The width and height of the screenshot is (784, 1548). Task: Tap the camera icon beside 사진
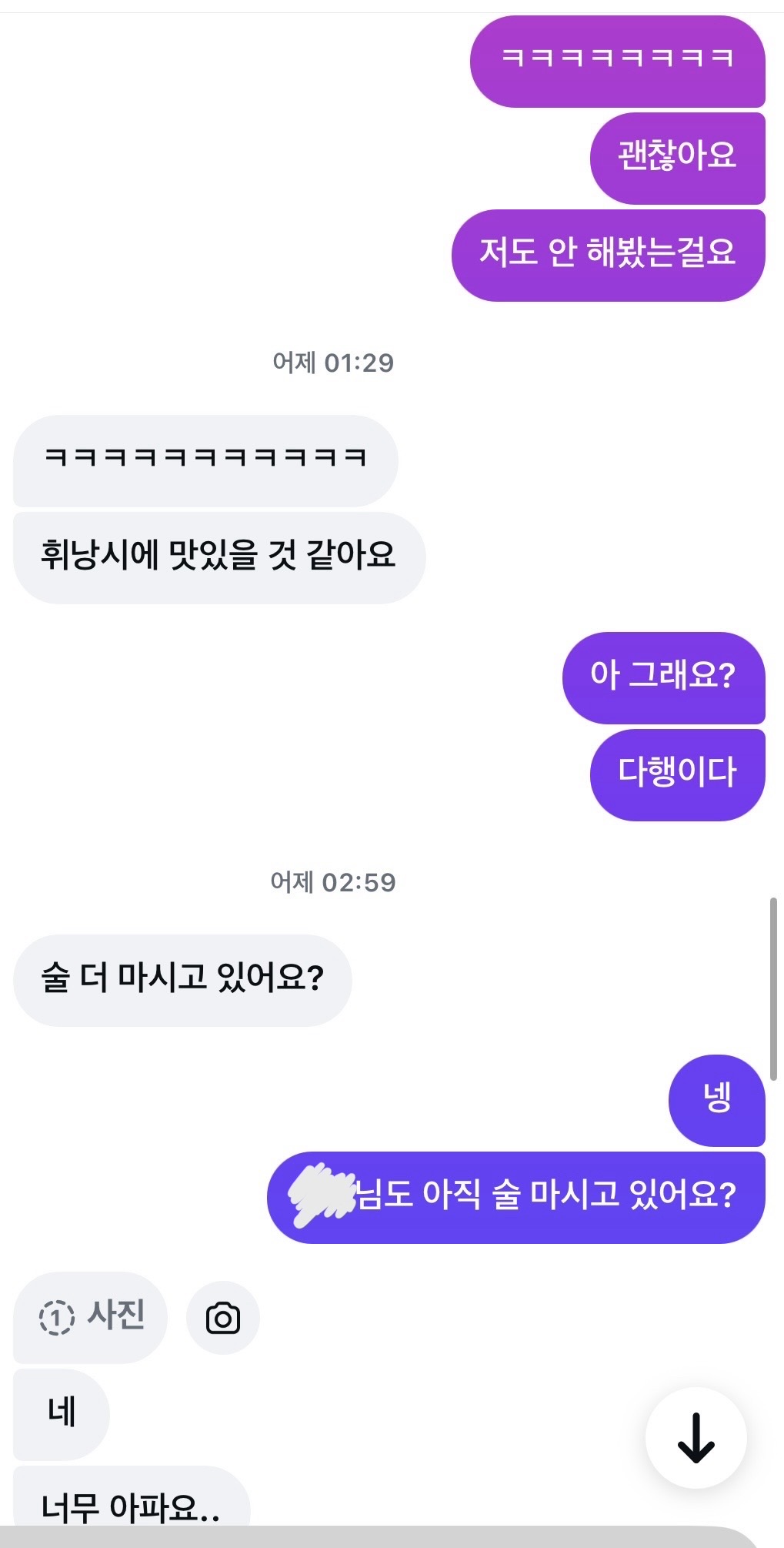pos(223,1318)
